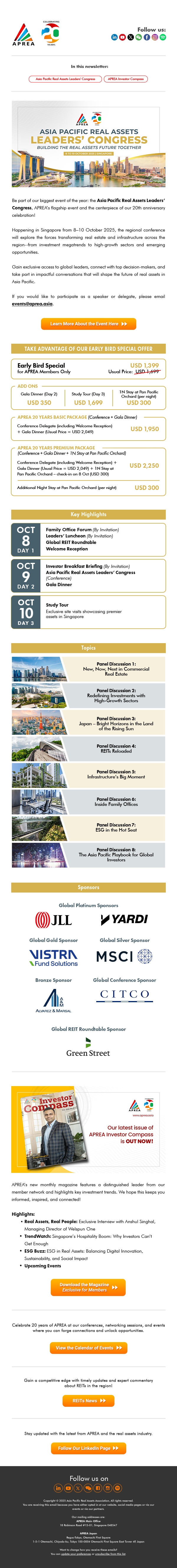Open APREA's LinkedIn page from the header
The width and height of the screenshot is (177, 1568).
114,37
